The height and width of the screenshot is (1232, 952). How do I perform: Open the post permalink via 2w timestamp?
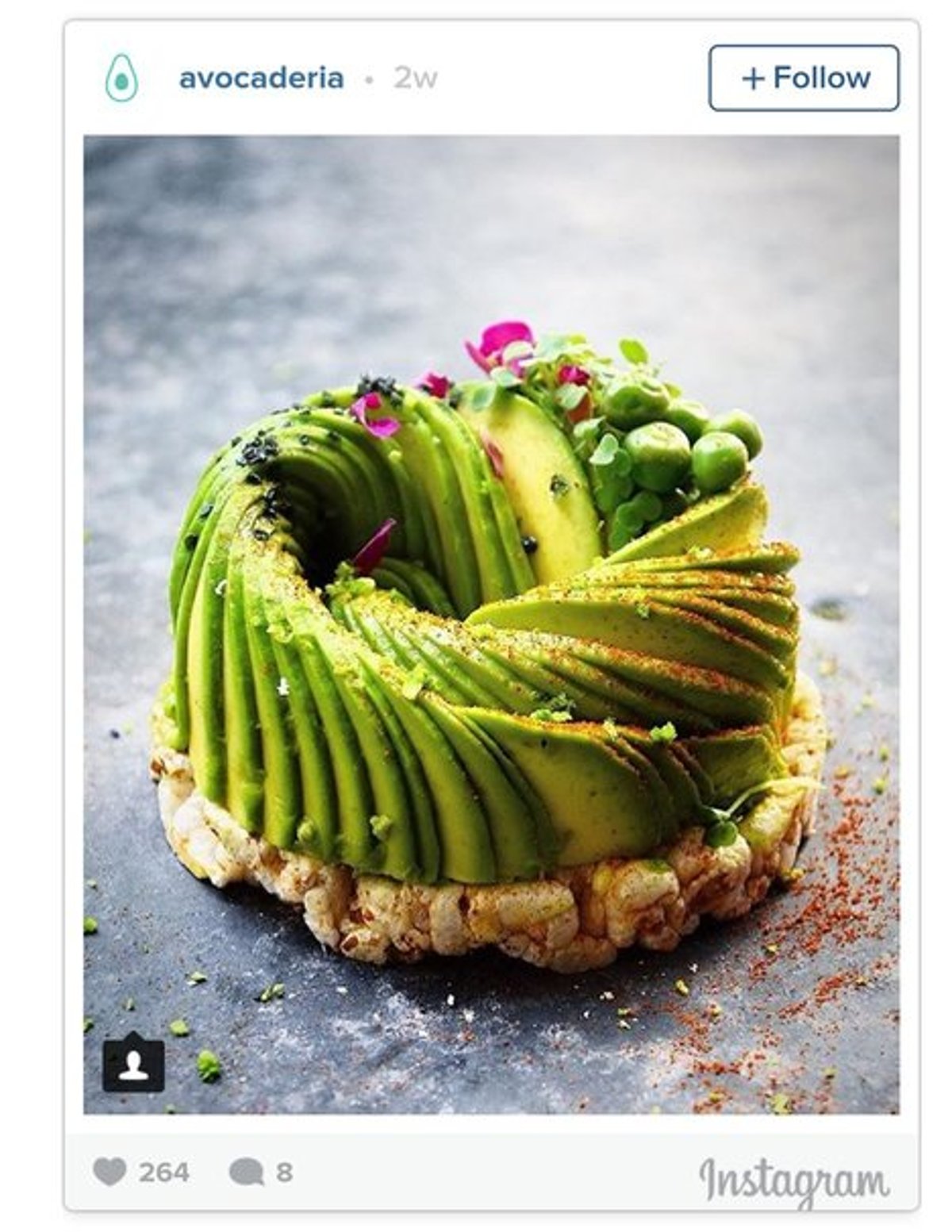[412, 77]
